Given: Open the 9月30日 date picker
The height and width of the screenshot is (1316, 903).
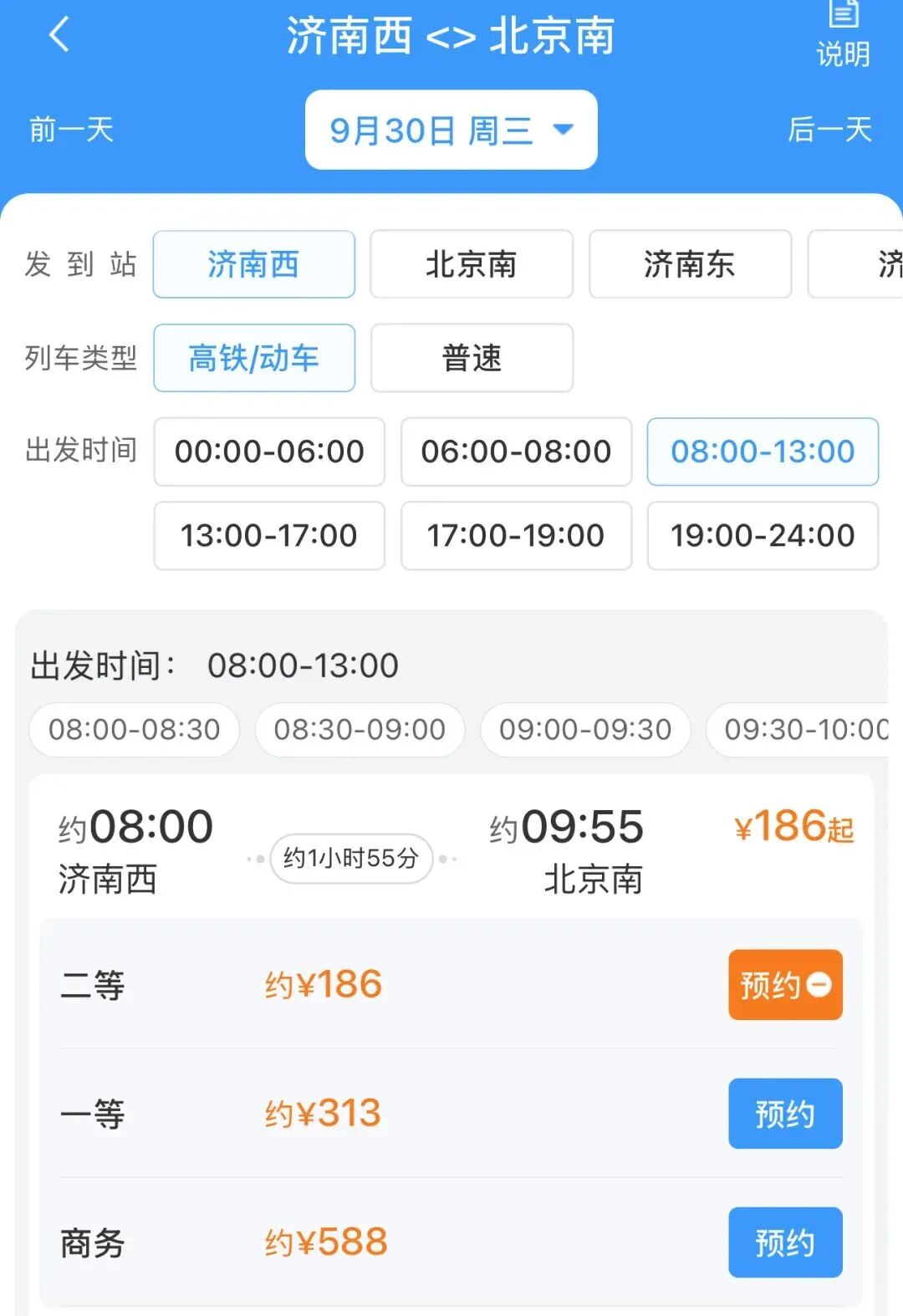Looking at the screenshot, I should [x=451, y=130].
